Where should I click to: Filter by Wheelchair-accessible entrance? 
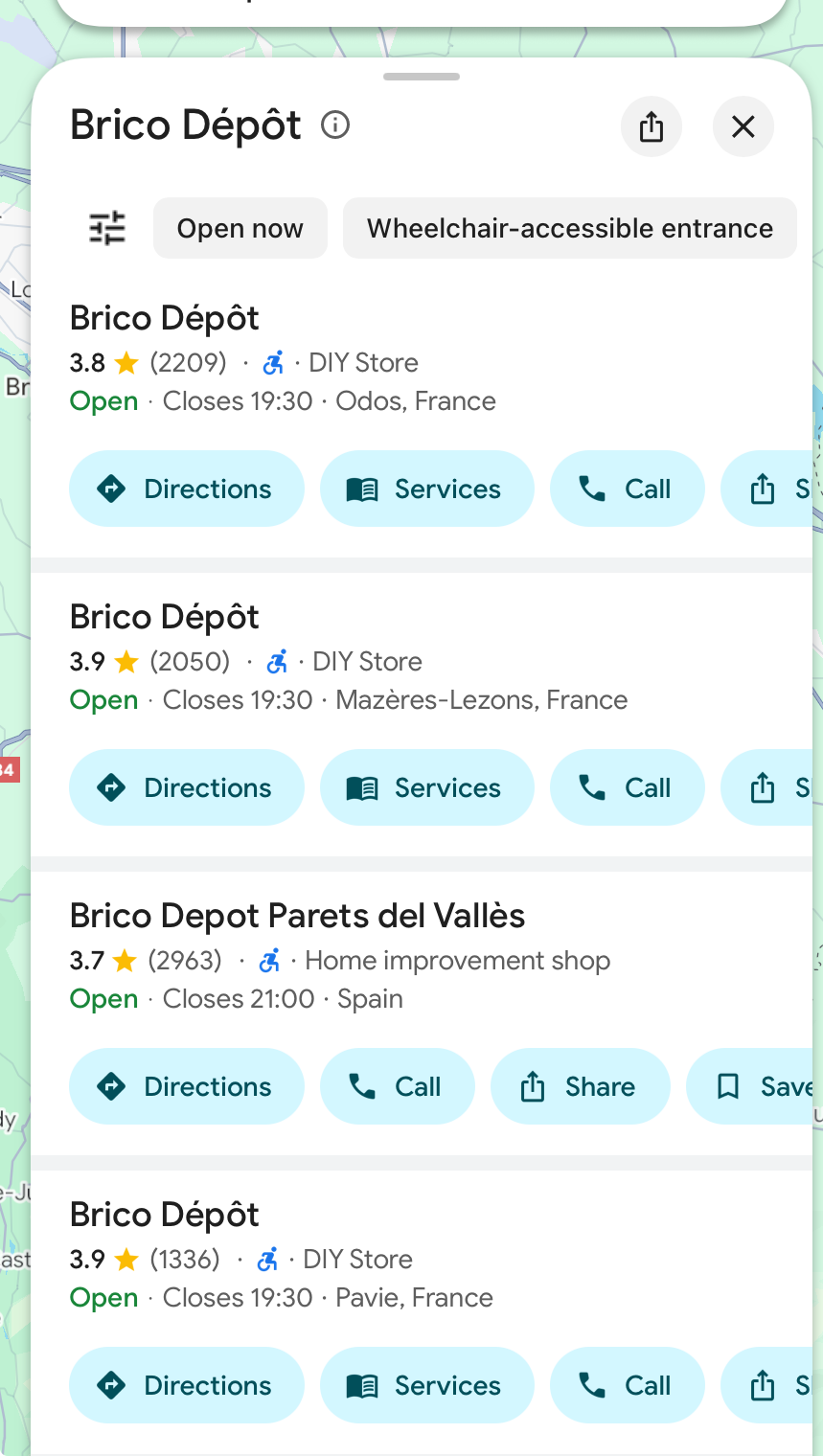(569, 228)
